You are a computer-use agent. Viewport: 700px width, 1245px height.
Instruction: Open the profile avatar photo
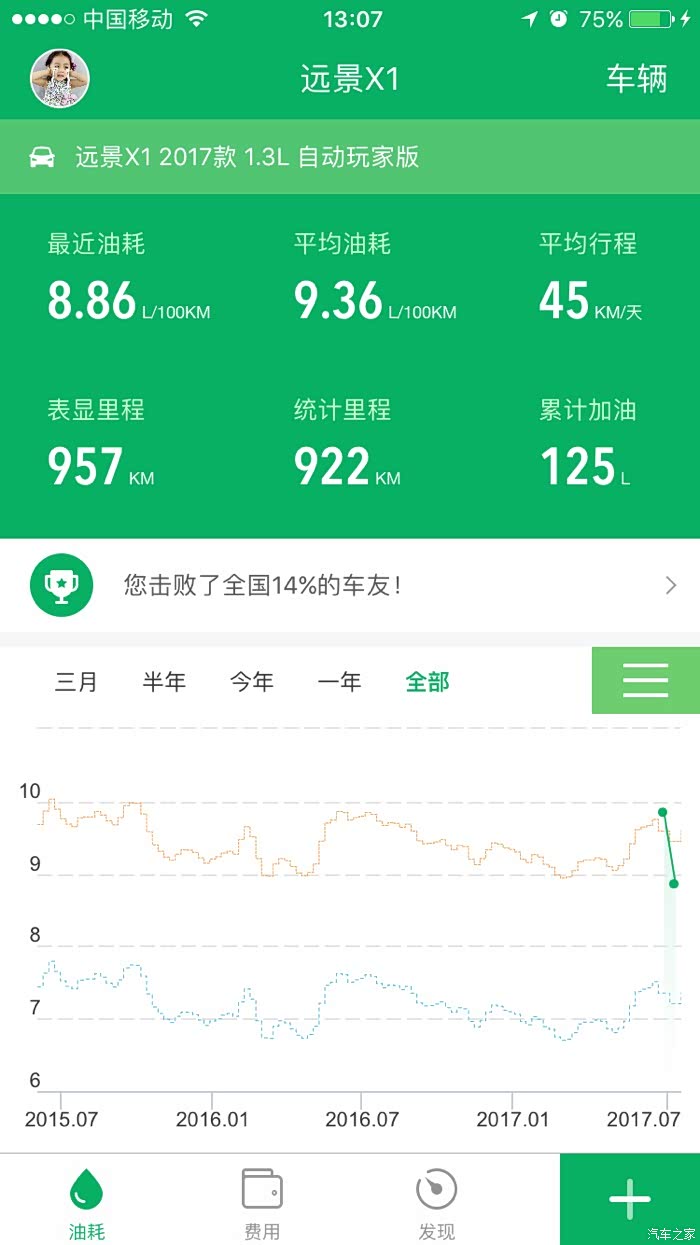coord(60,79)
